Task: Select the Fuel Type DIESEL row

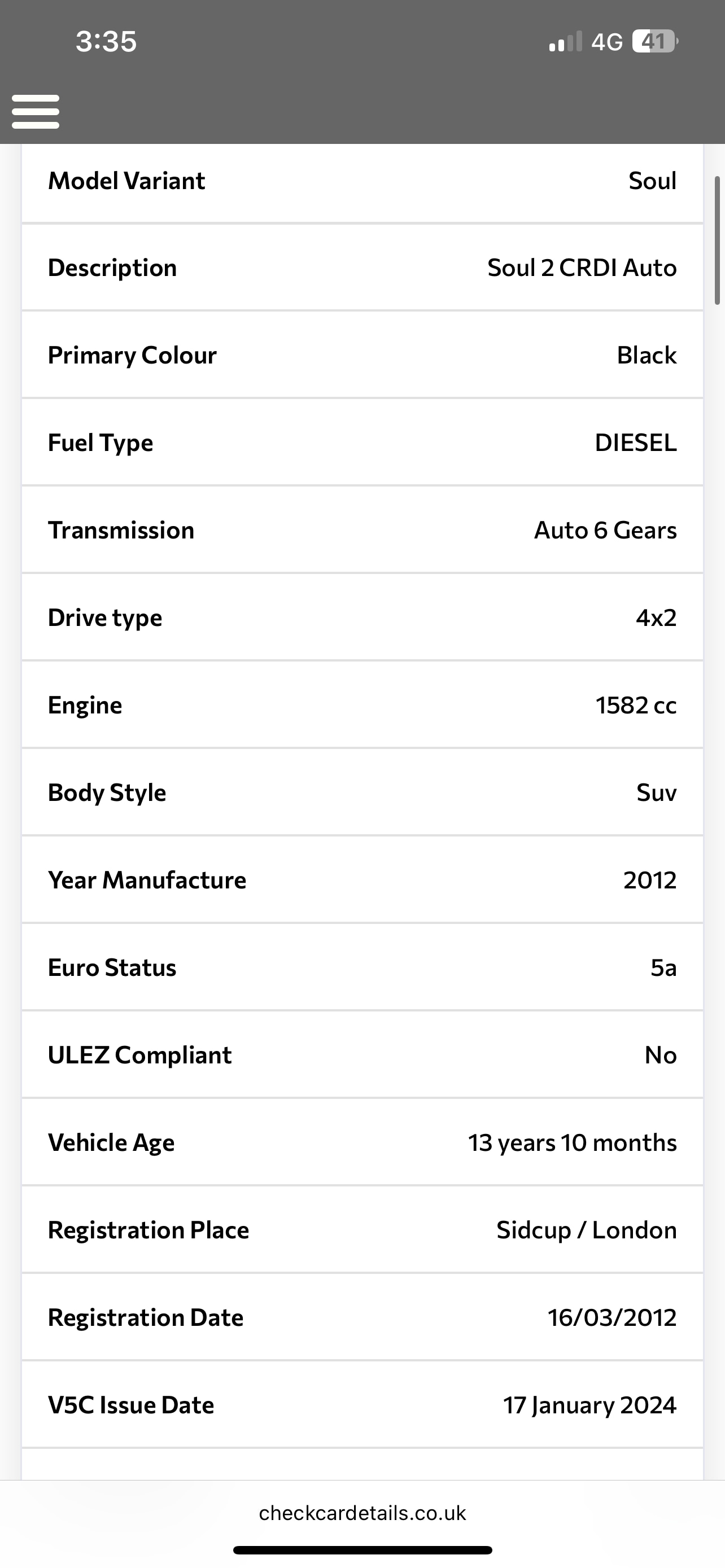Action: tap(362, 443)
